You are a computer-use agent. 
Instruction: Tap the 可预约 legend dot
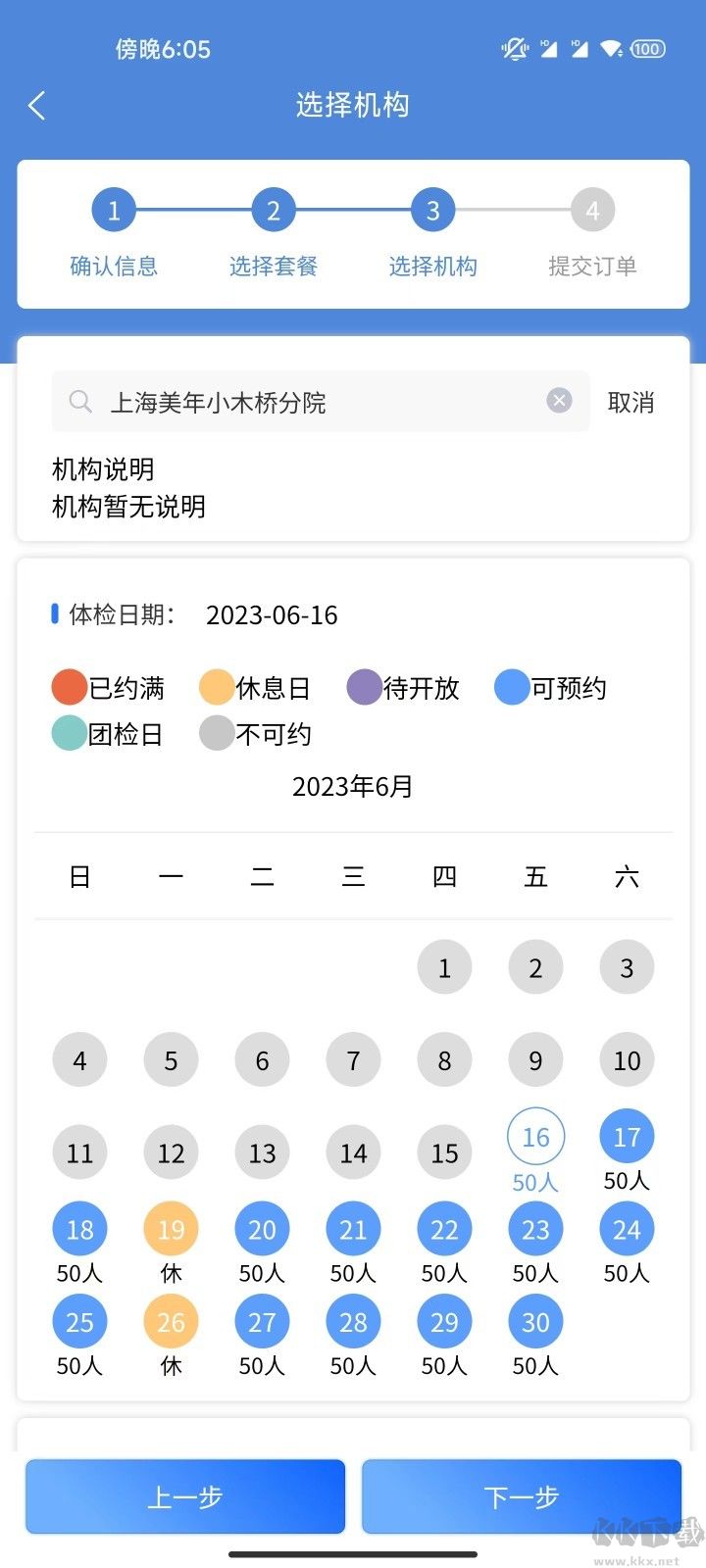(511, 687)
